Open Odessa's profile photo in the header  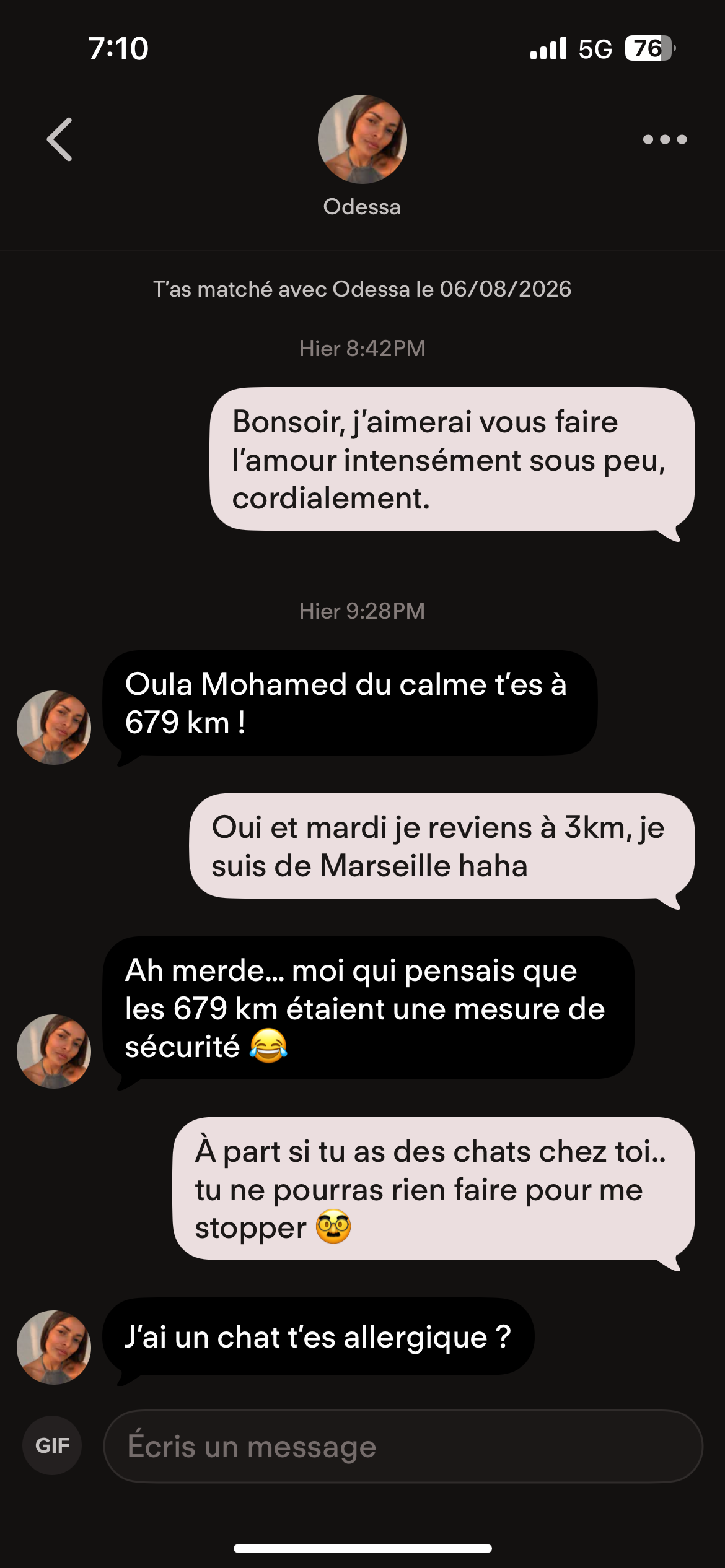click(362, 139)
